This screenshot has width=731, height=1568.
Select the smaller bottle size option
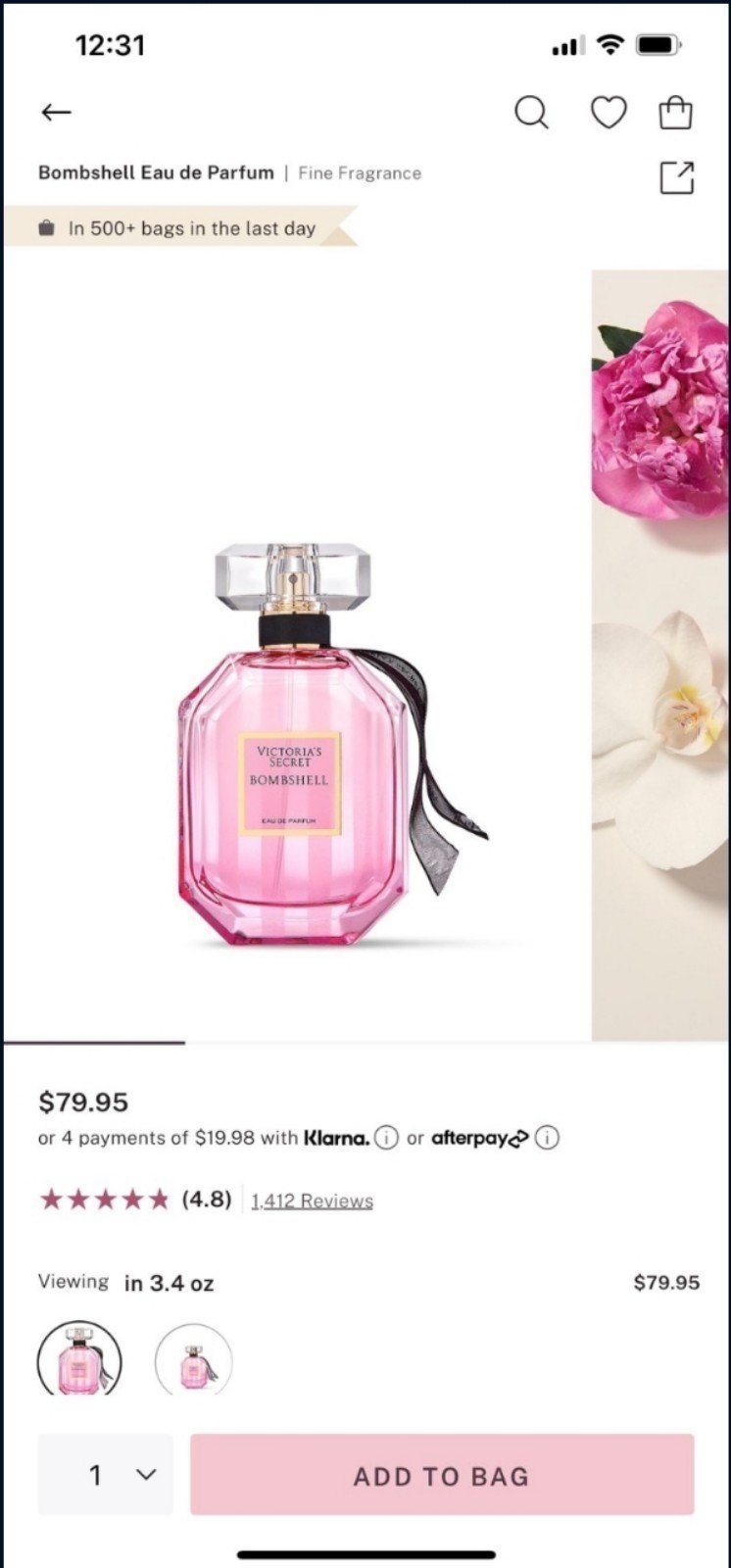194,1360
